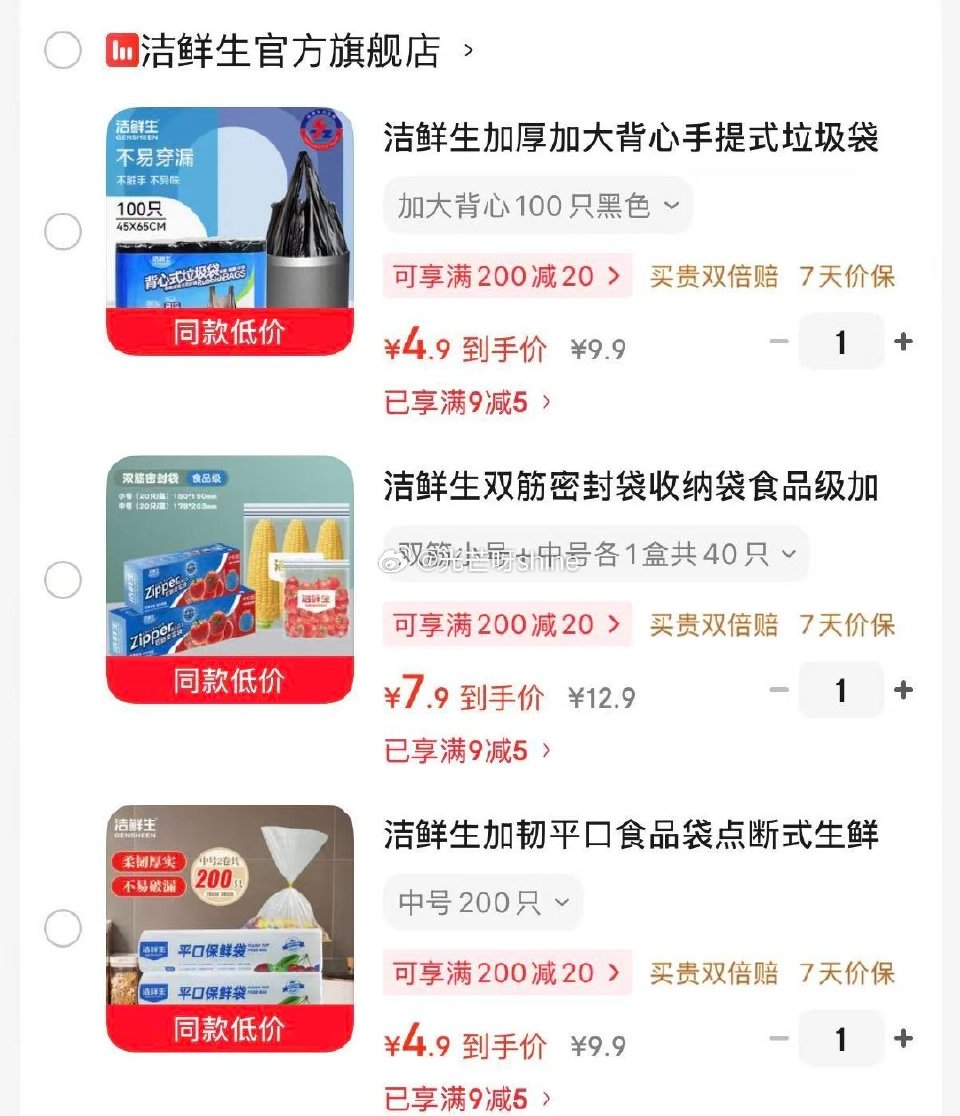The image size is (960, 1116).
Task: Open the 加大背心100只黑色 variant selector
Action: (x=536, y=205)
